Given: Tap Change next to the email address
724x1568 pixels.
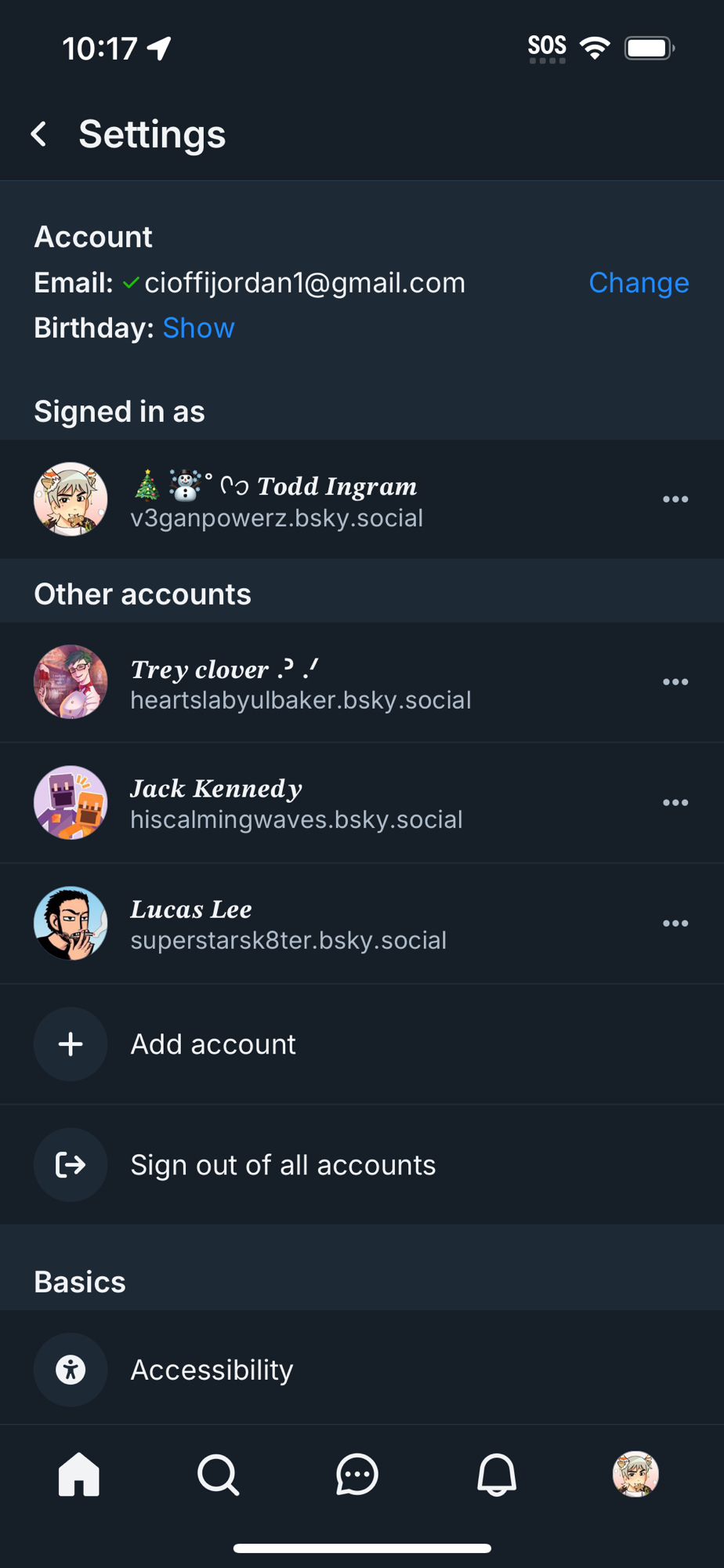Looking at the screenshot, I should tap(638, 283).
